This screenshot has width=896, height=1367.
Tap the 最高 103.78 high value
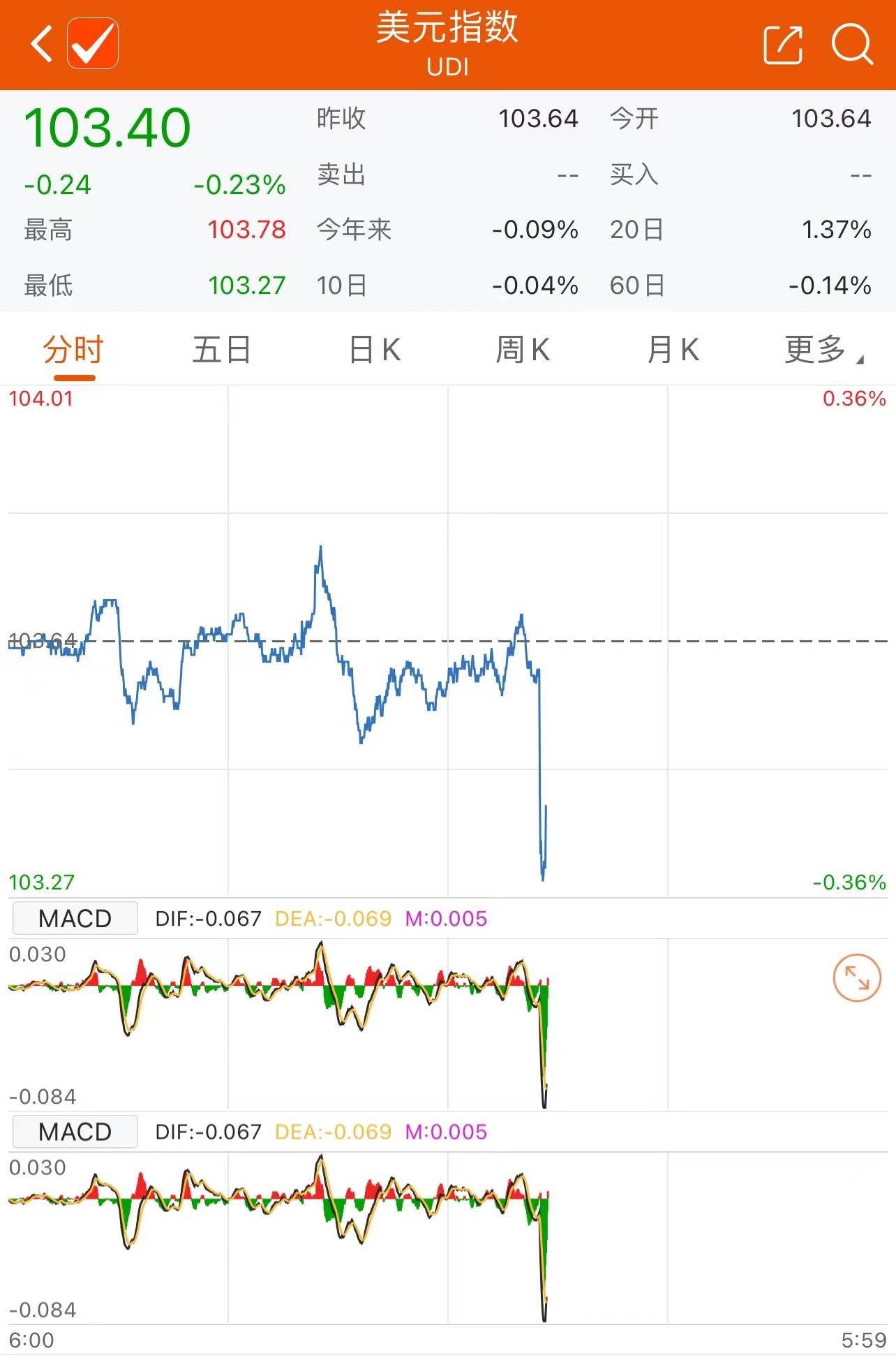pyautogui.click(x=246, y=230)
